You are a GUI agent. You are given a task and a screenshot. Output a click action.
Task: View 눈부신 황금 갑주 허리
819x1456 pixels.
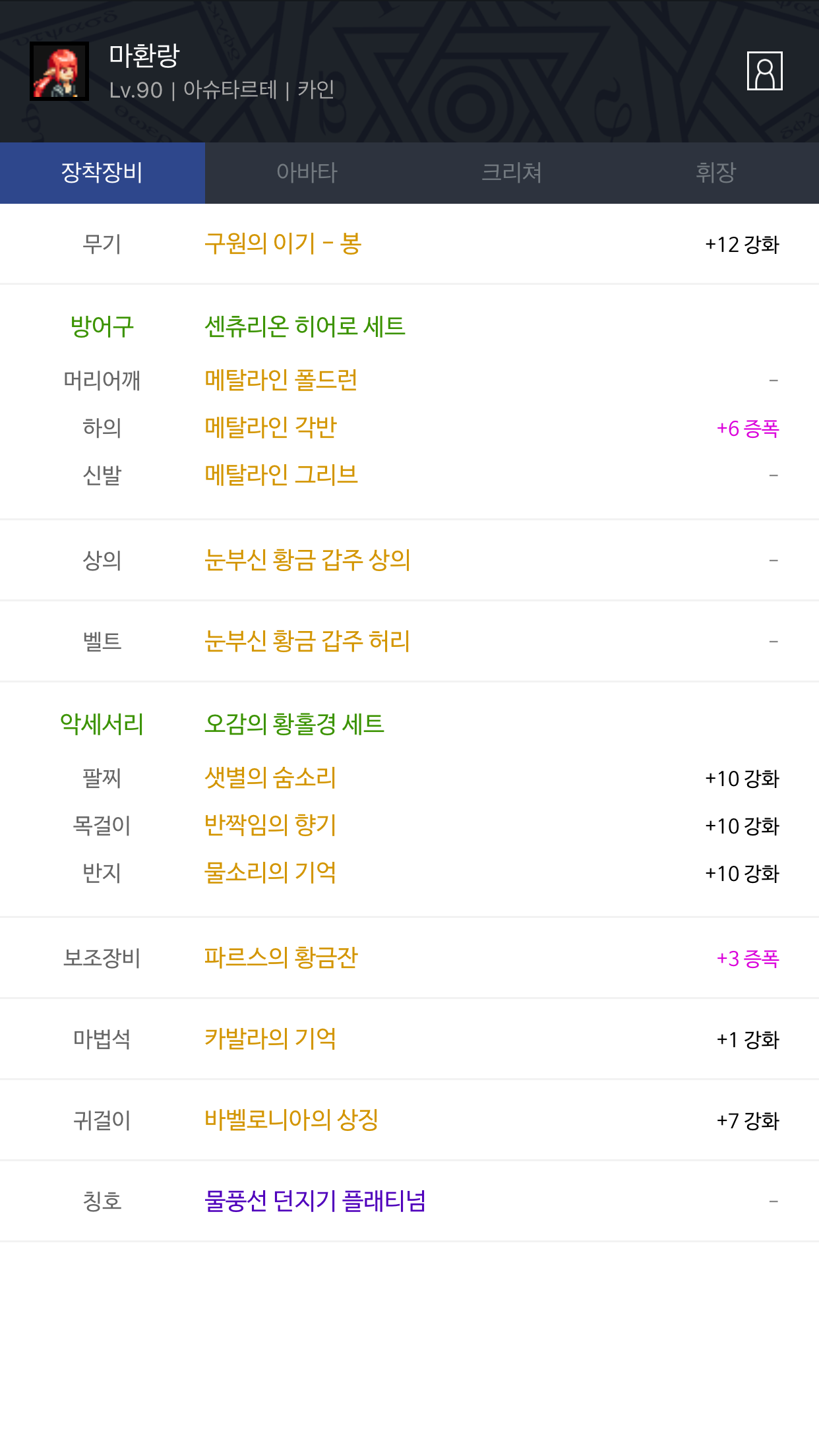point(307,641)
